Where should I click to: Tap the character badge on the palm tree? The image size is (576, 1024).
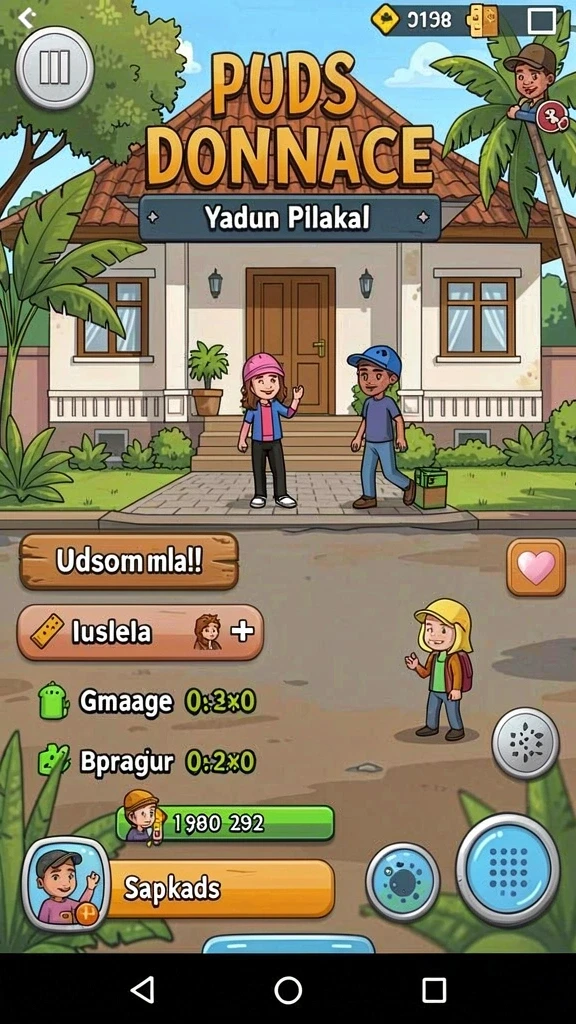pos(552,117)
